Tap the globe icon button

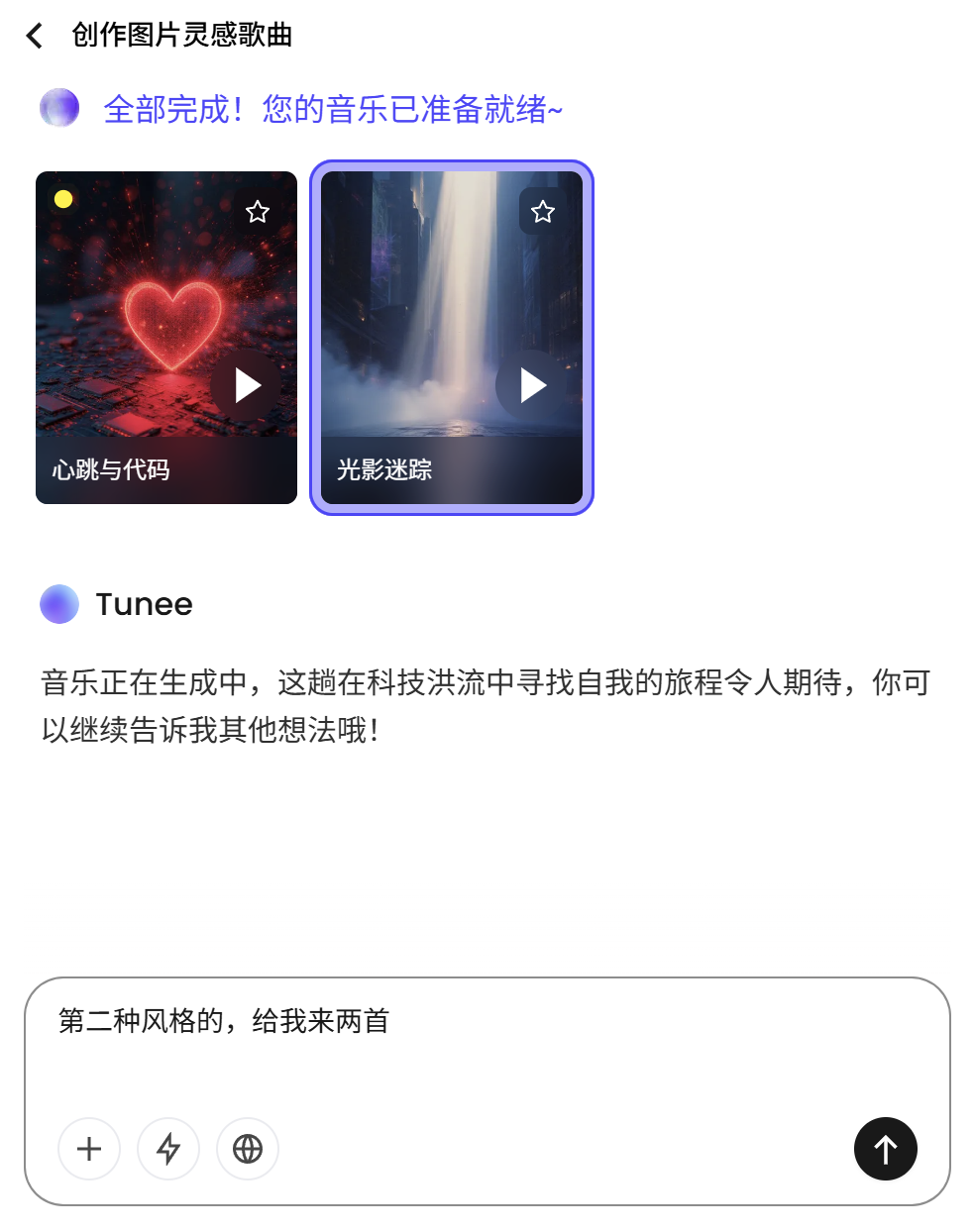[x=248, y=1149]
